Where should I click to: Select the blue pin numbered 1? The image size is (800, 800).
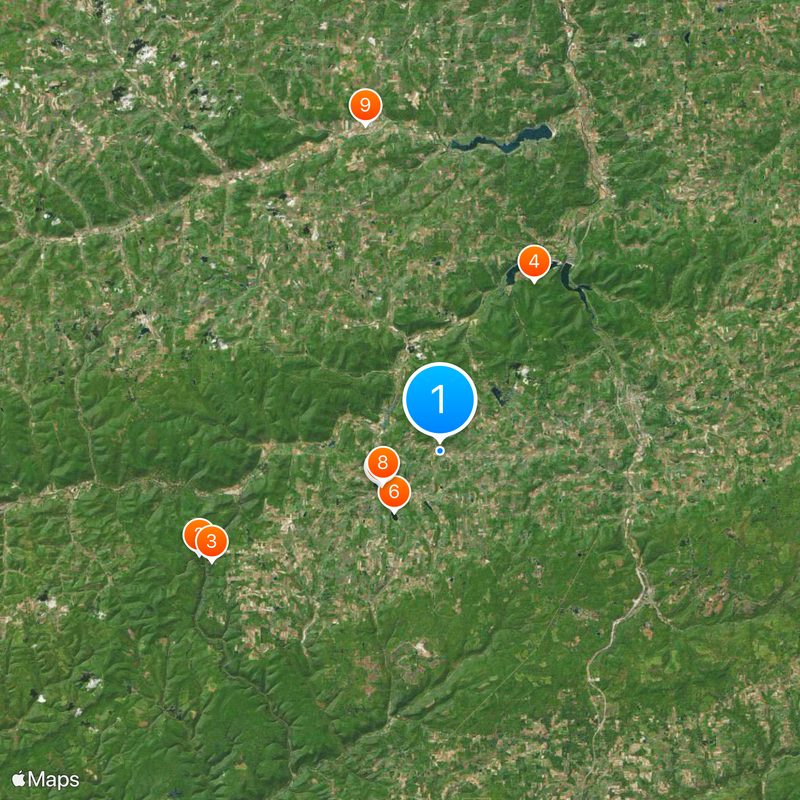point(439,399)
